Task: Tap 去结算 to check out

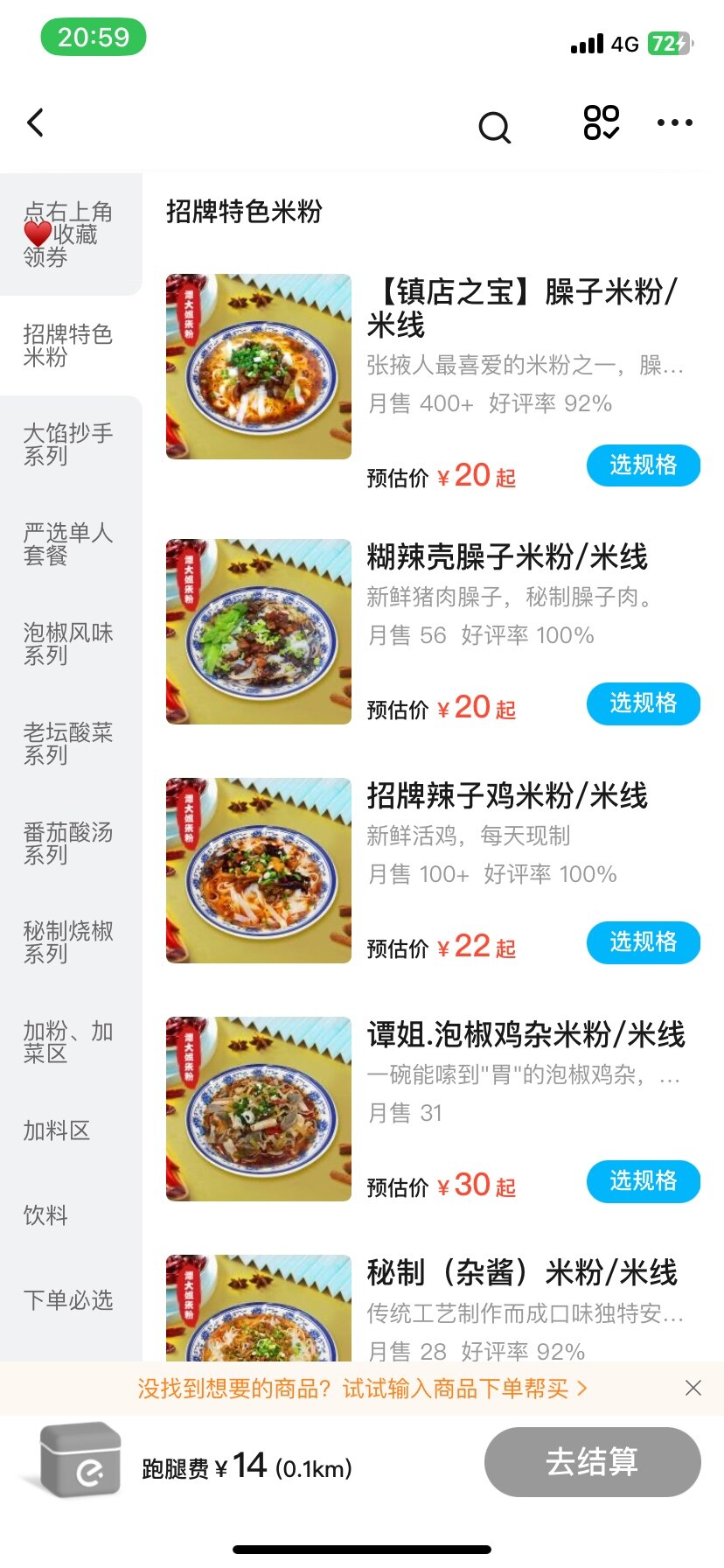Action: pyautogui.click(x=592, y=1462)
